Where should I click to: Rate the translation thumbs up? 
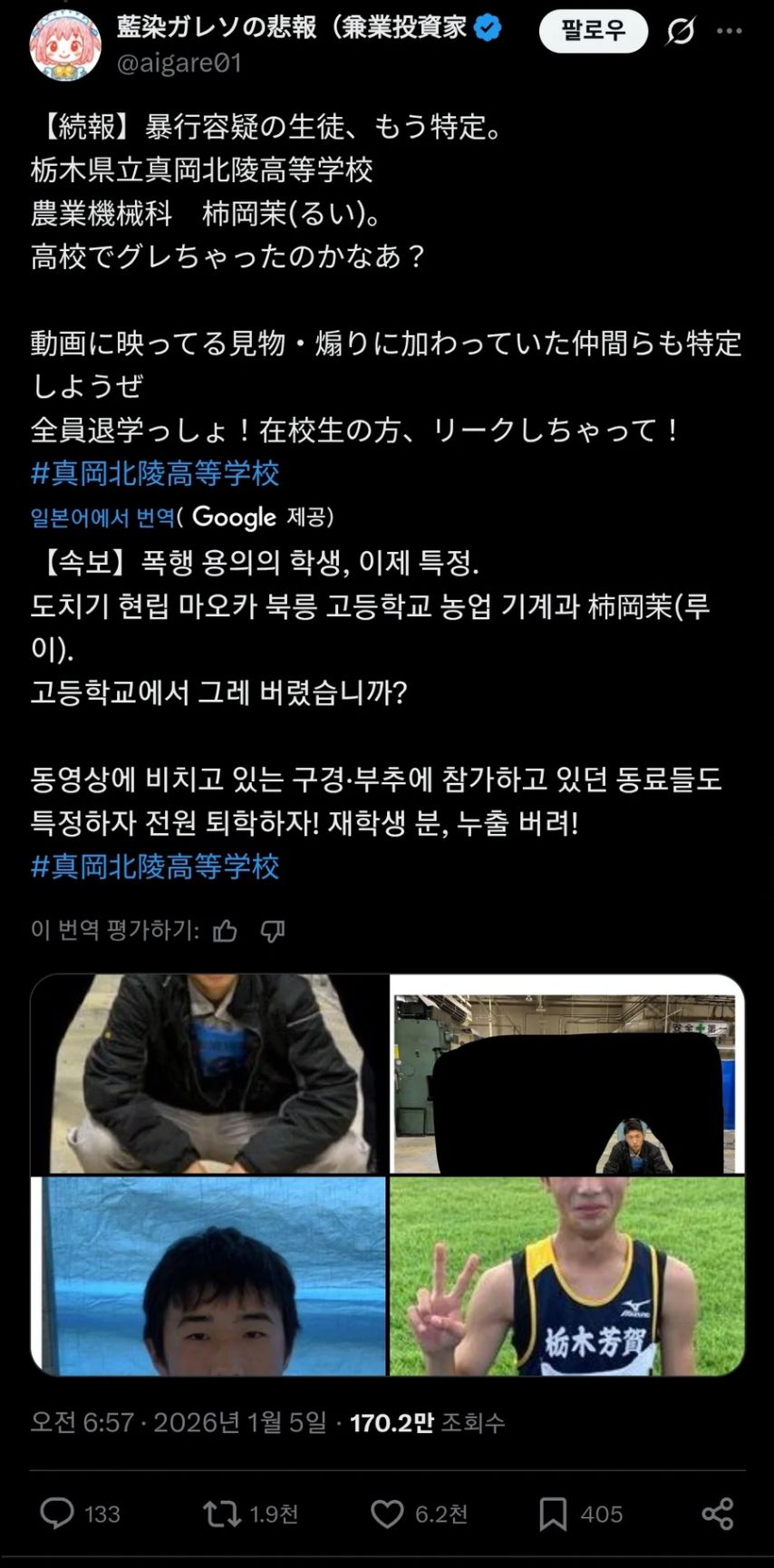225,931
